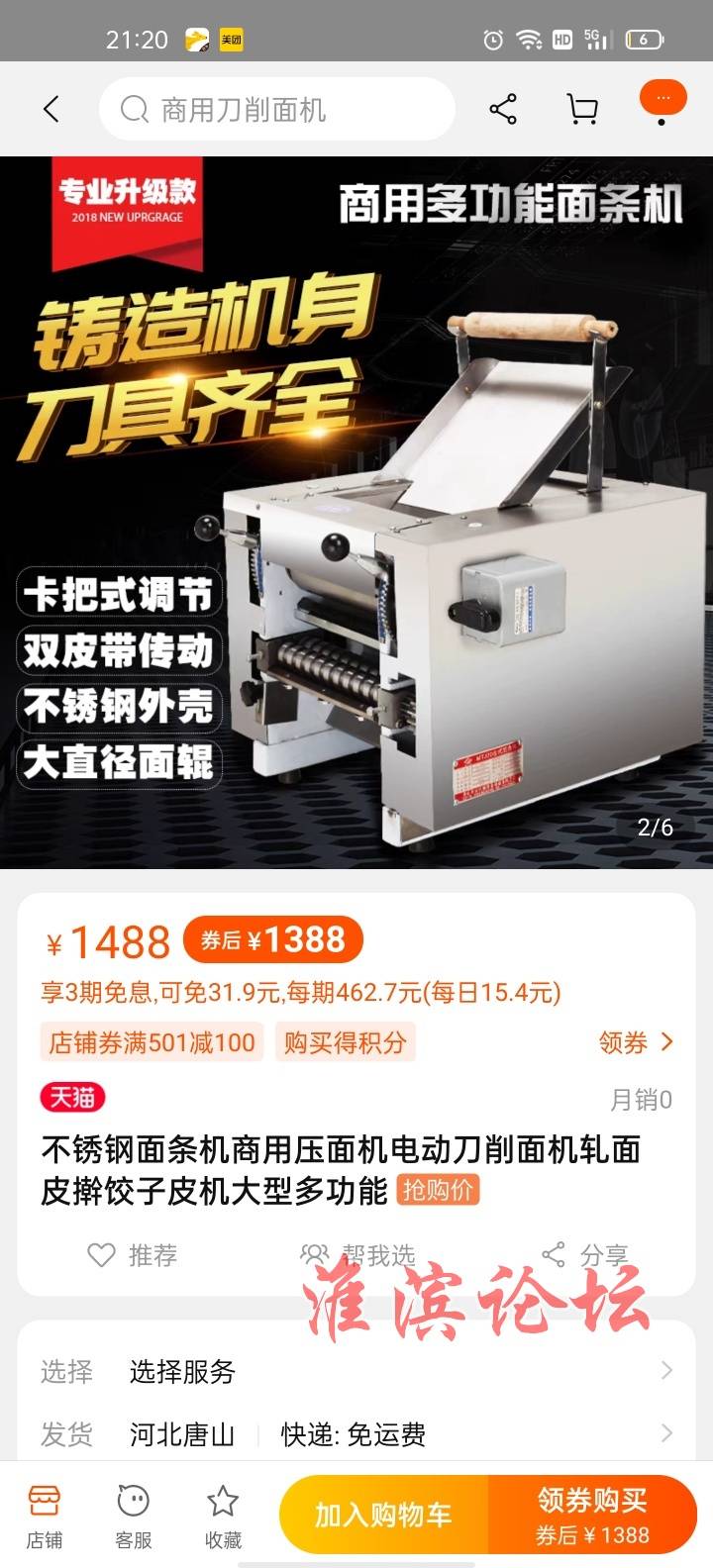Open the 发货 shipping details row
This screenshot has height=1568, width=713.
[356, 1434]
